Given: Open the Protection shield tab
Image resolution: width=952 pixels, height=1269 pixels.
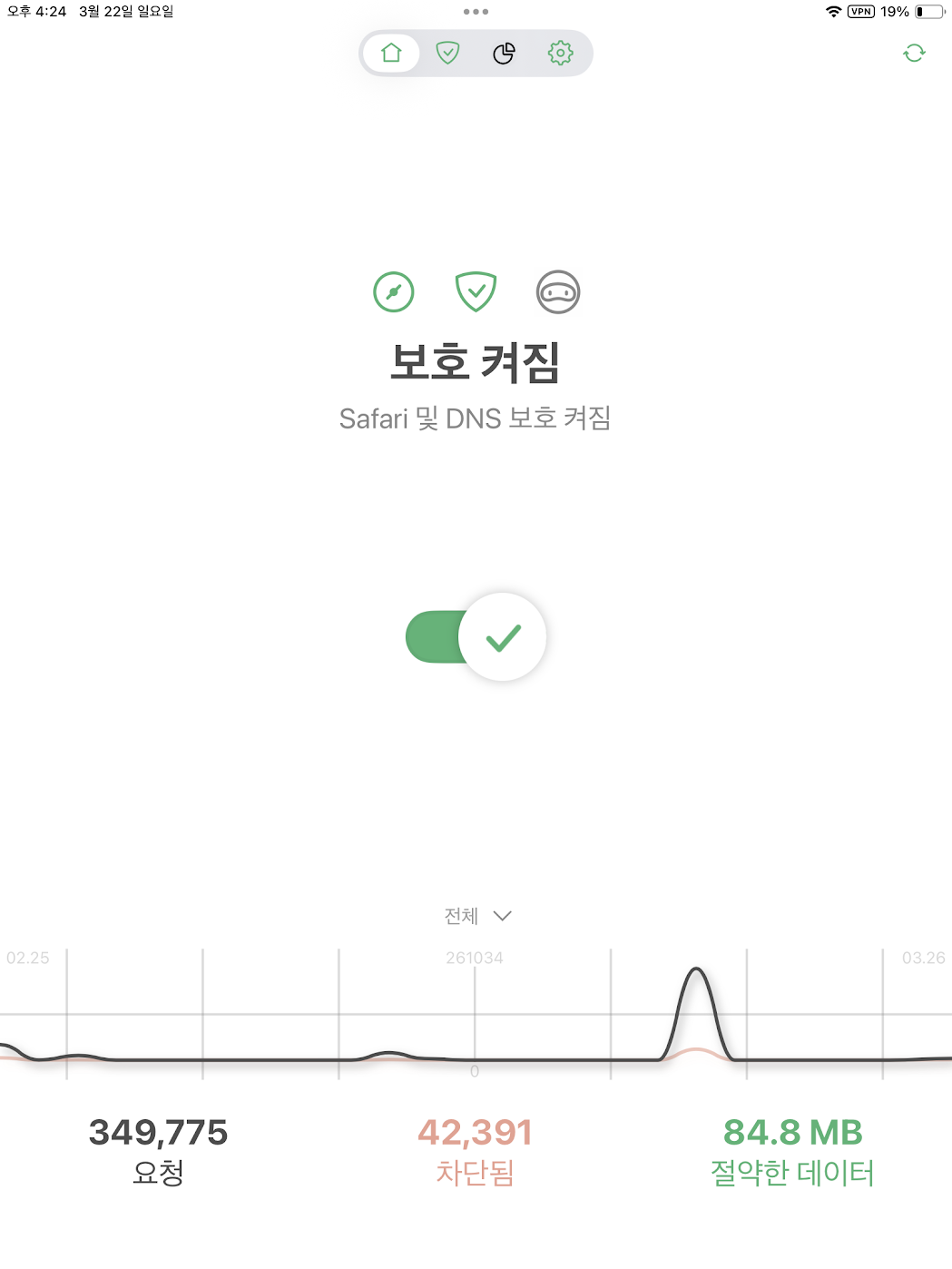Looking at the screenshot, I should pos(447,53).
